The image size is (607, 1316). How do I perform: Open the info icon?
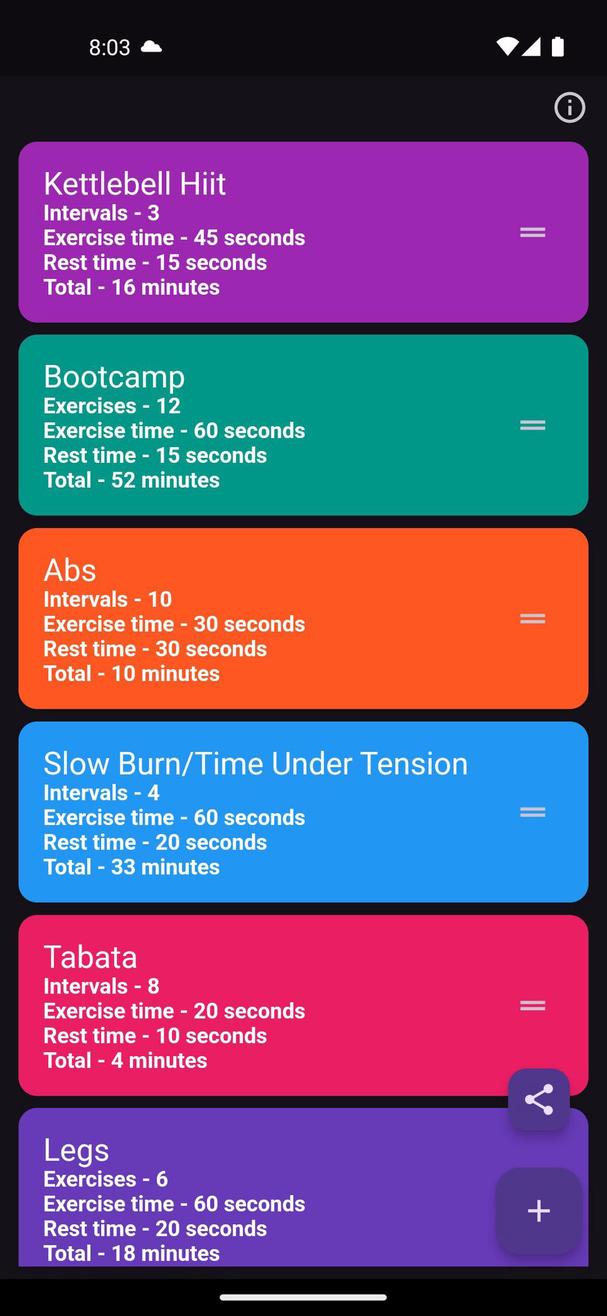pyautogui.click(x=569, y=107)
